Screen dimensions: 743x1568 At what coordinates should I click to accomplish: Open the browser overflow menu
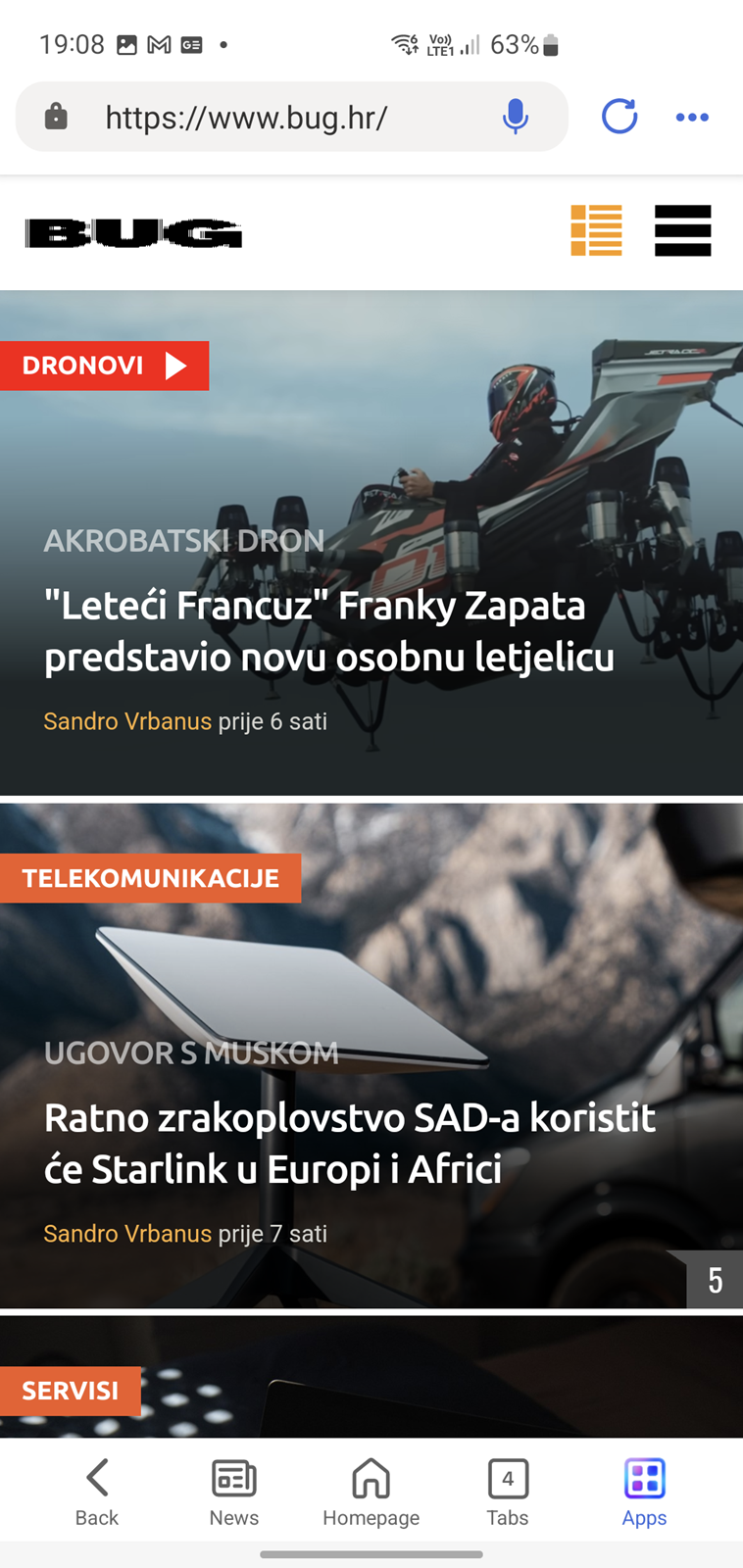point(692,118)
